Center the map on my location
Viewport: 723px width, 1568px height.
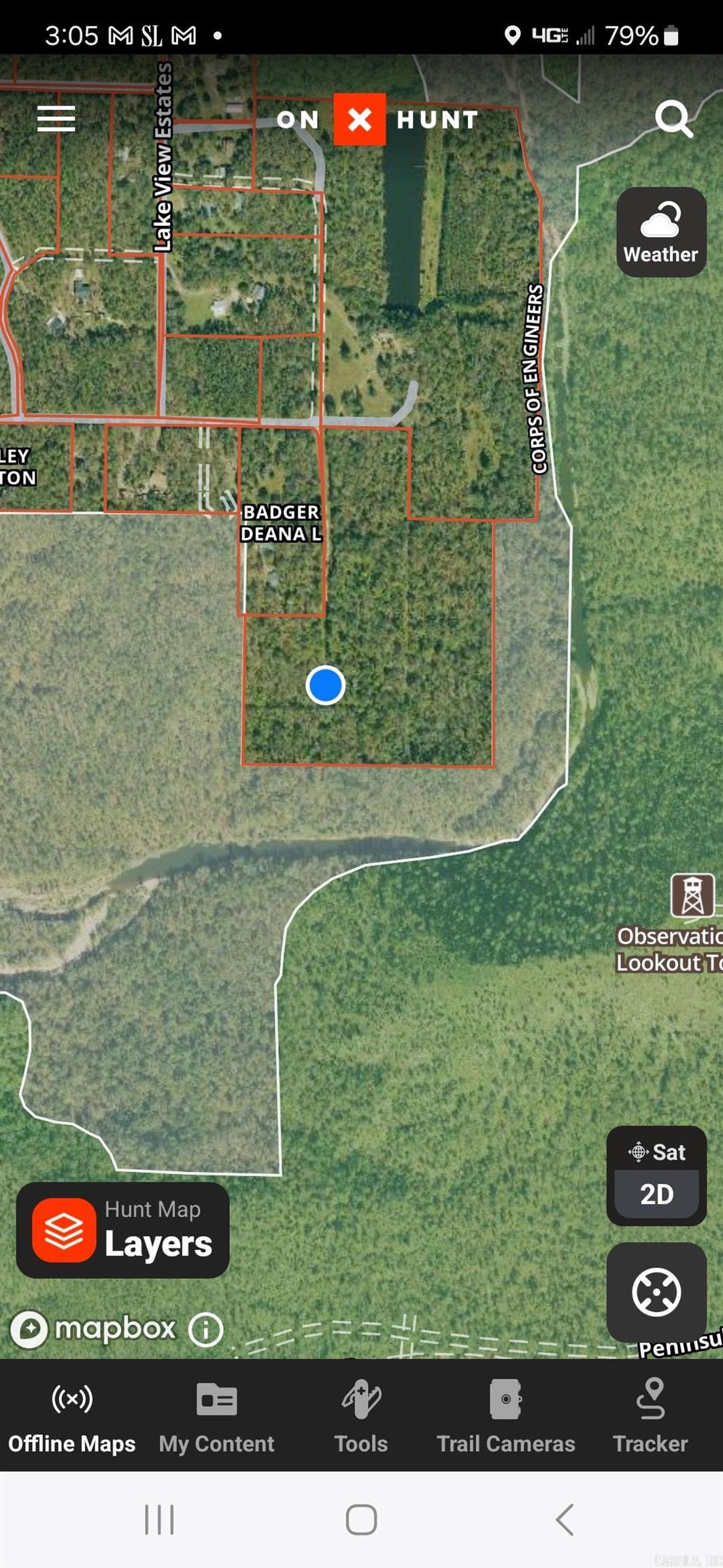pyautogui.click(x=656, y=1292)
